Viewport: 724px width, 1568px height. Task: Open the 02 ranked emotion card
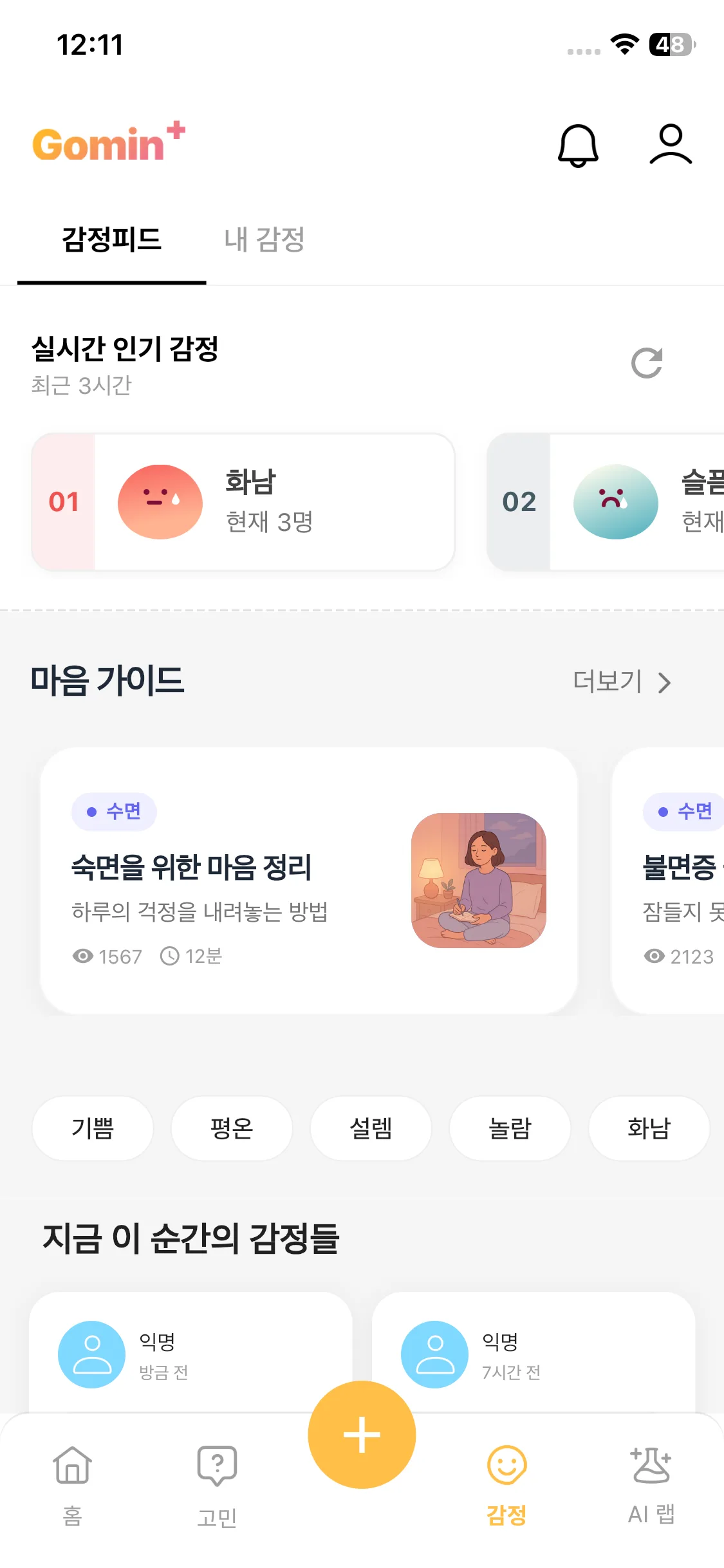pyautogui.click(x=605, y=502)
